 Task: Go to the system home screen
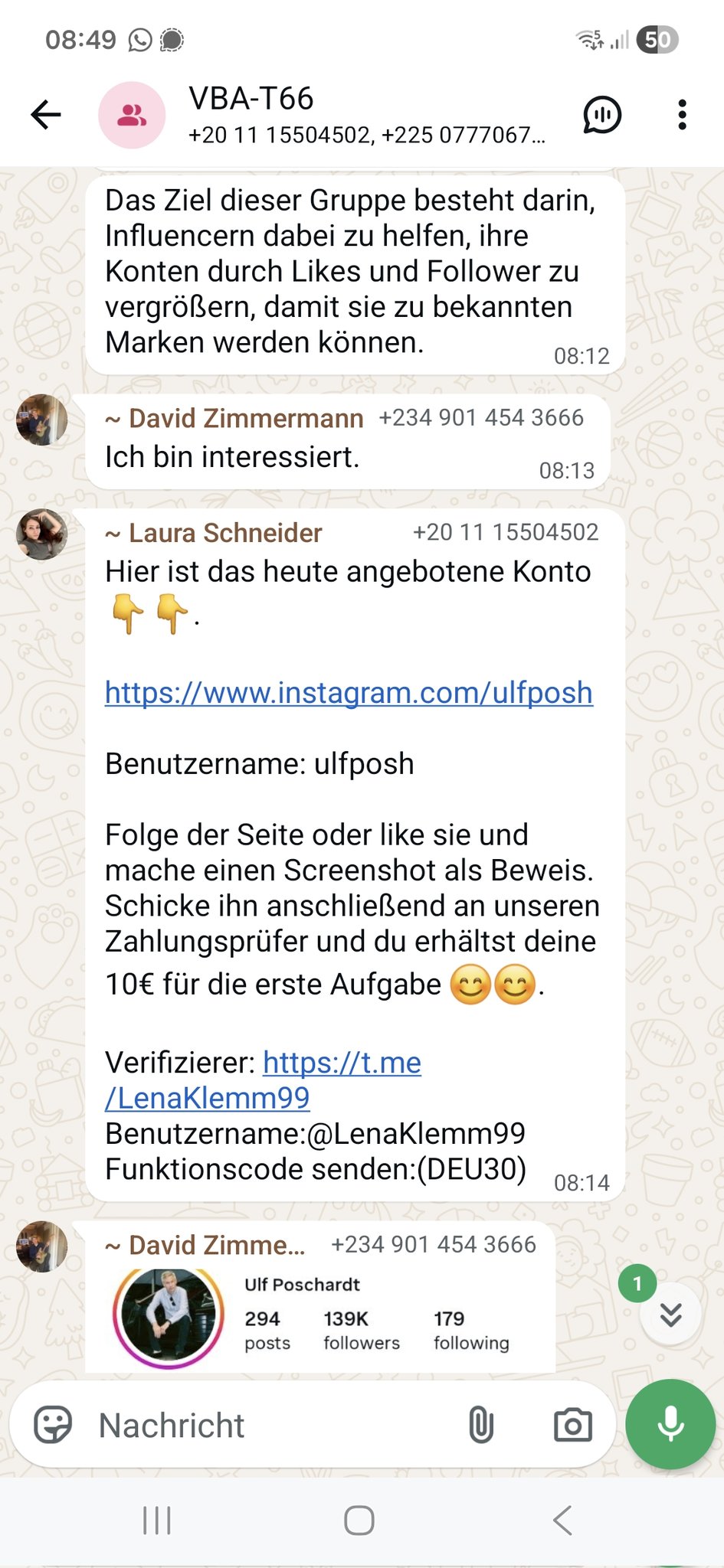(359, 1520)
